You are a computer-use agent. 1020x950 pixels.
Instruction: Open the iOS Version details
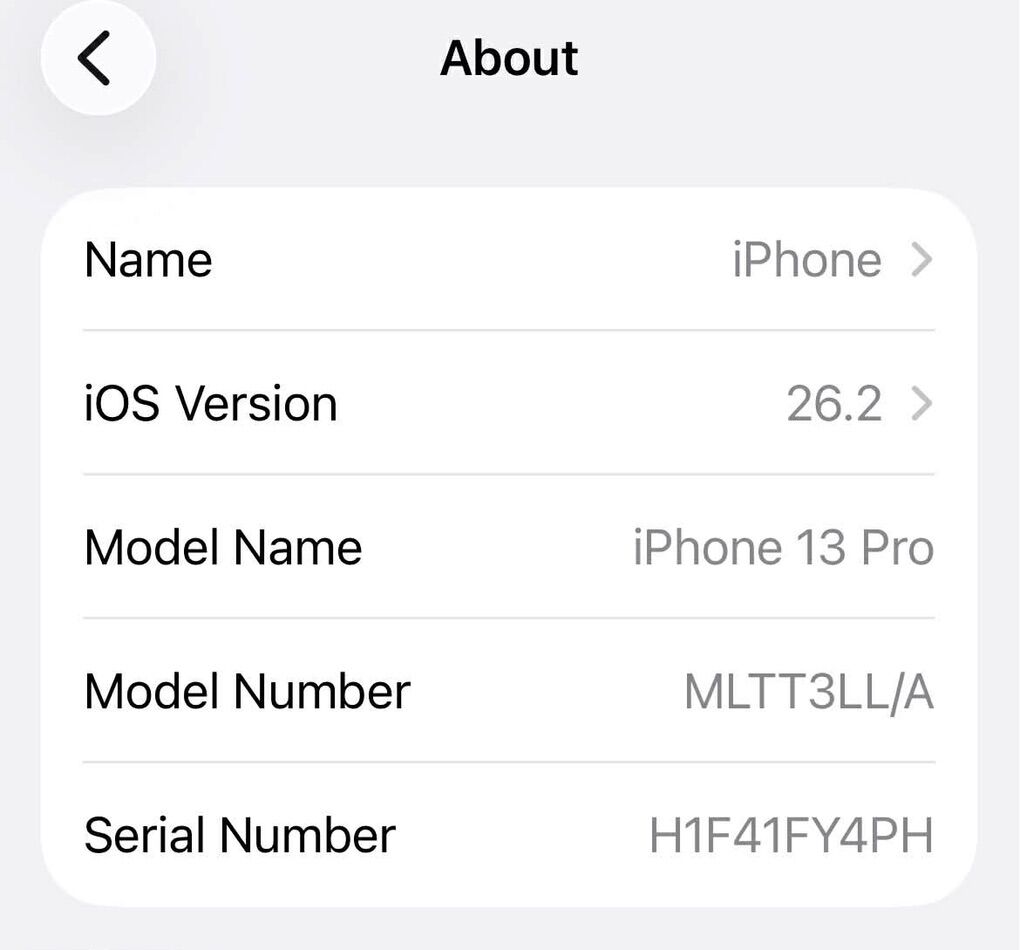508,404
